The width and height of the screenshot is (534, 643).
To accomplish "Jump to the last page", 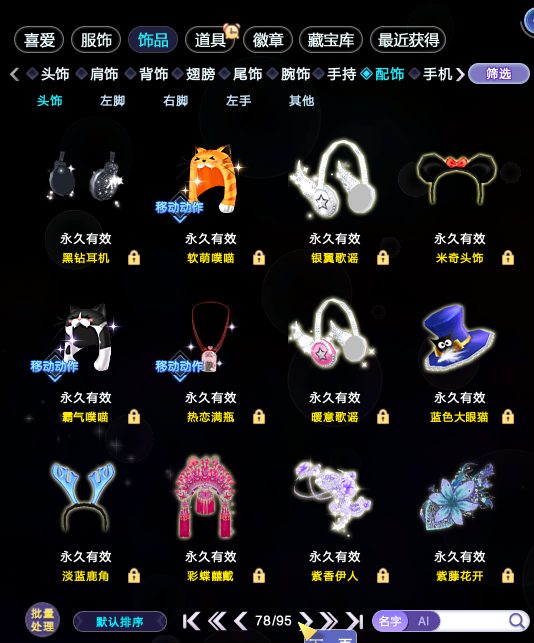I will [x=354, y=621].
